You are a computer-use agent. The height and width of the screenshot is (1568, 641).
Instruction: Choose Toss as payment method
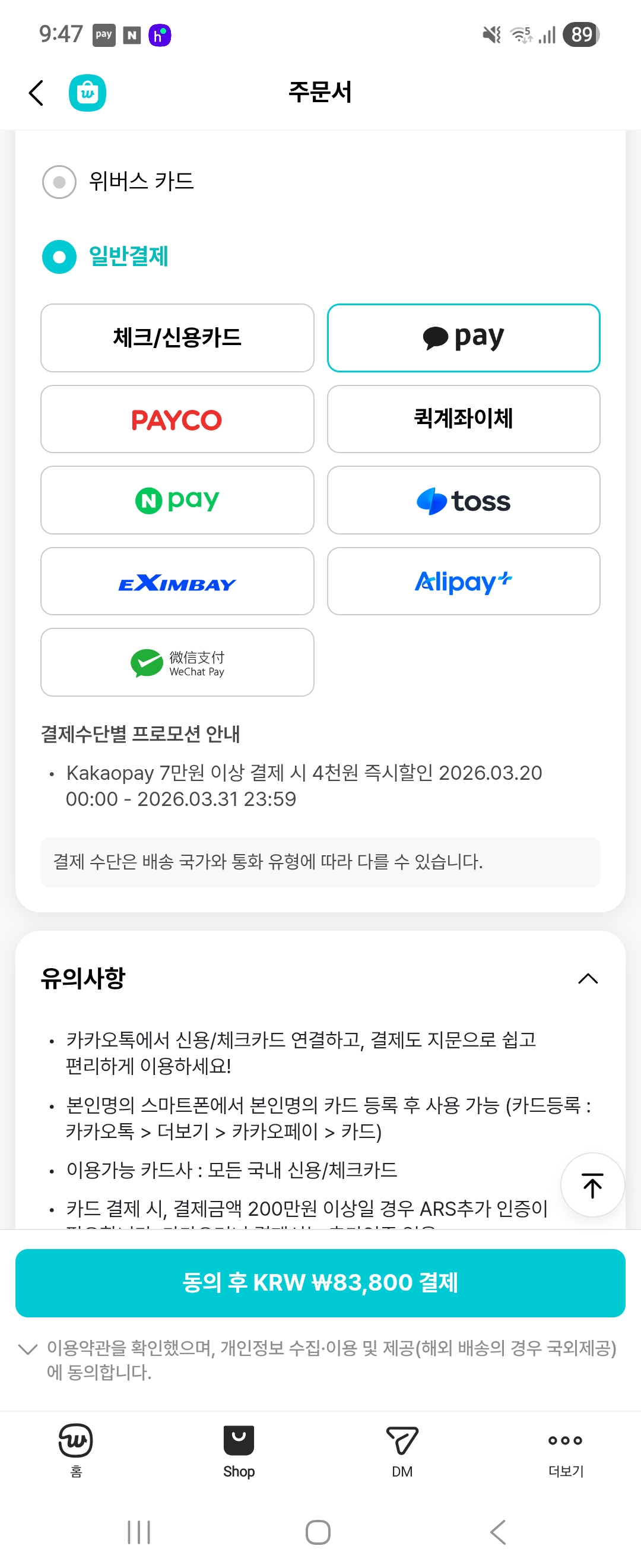[464, 500]
